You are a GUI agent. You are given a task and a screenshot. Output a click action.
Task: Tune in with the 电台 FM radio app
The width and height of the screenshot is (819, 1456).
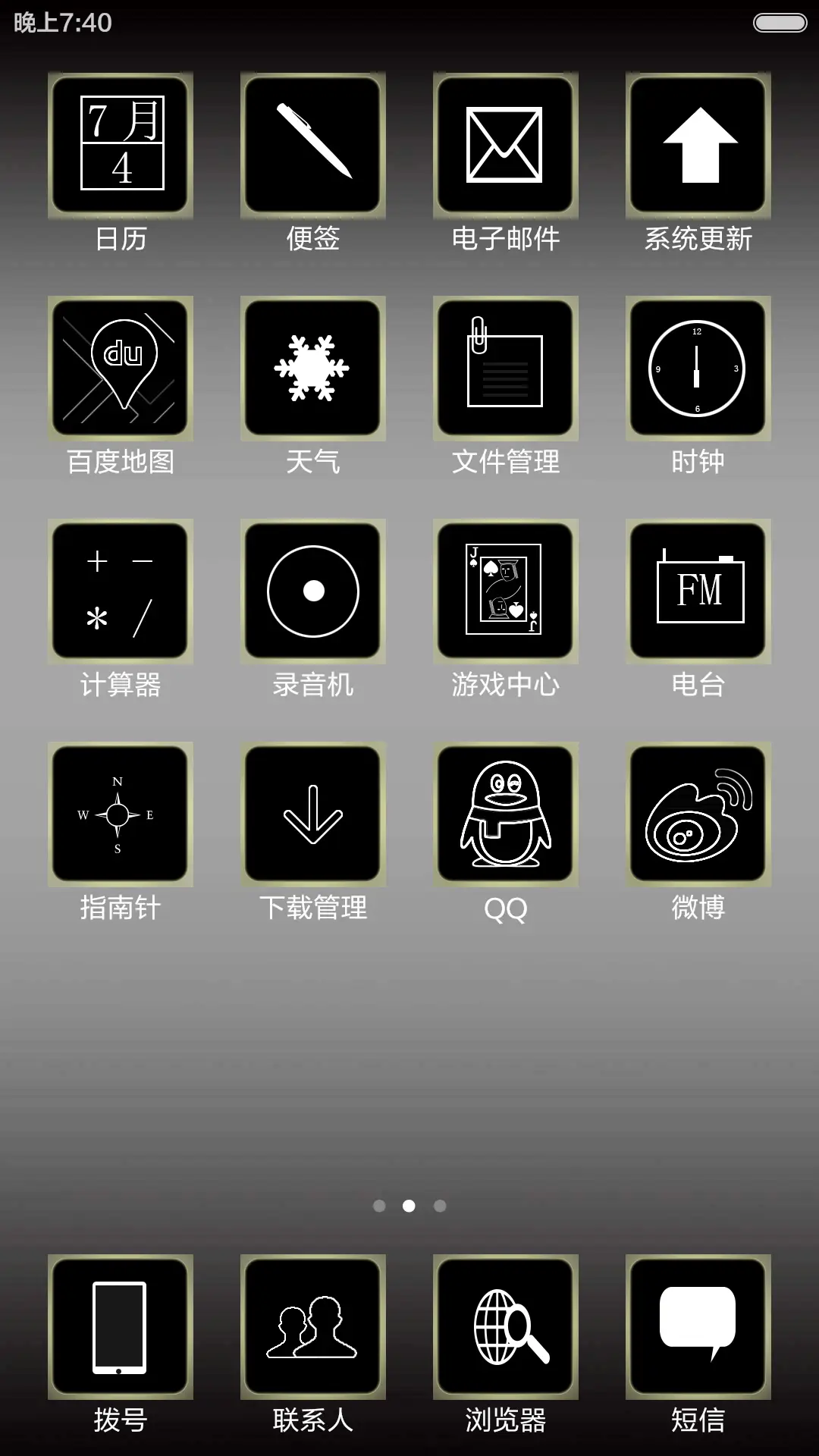click(x=697, y=590)
